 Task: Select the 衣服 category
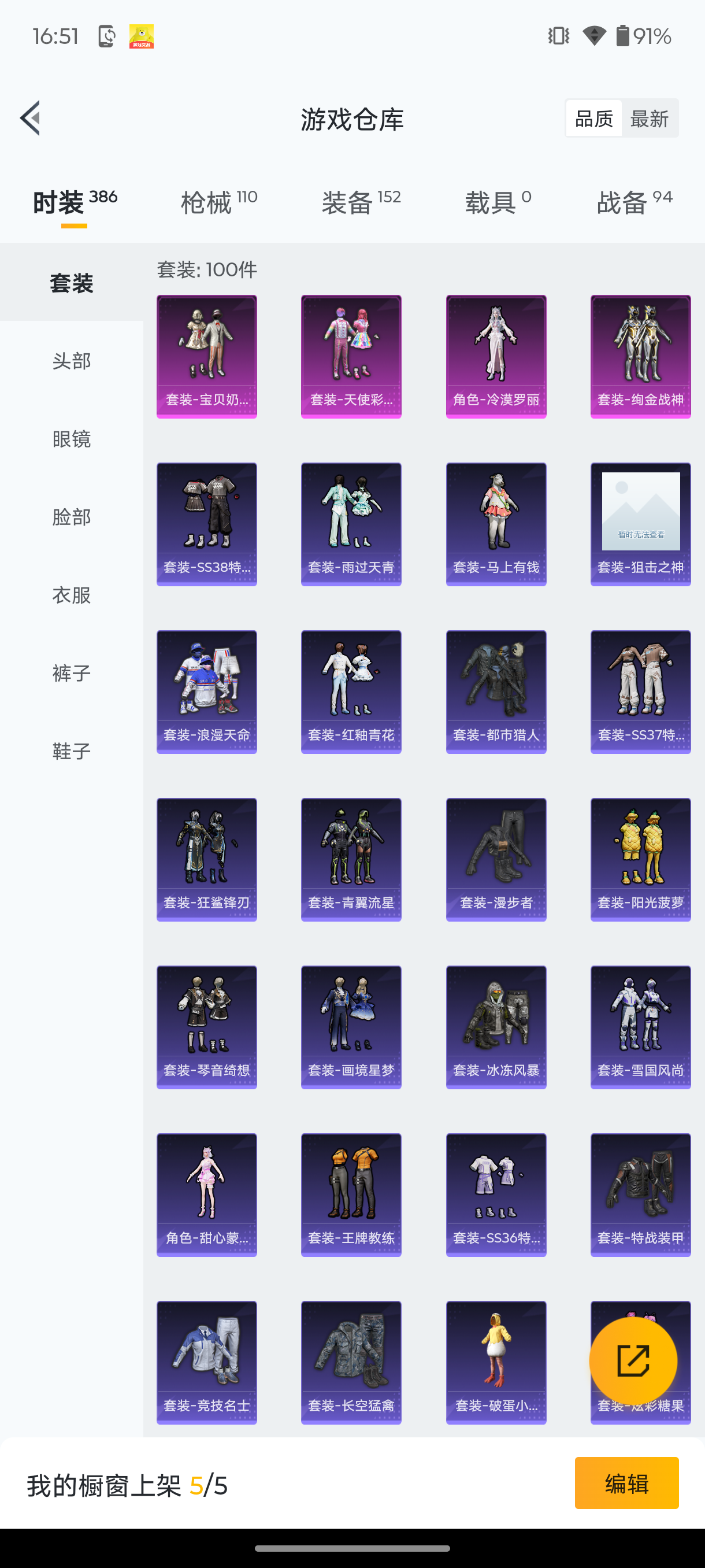pyautogui.click(x=72, y=595)
